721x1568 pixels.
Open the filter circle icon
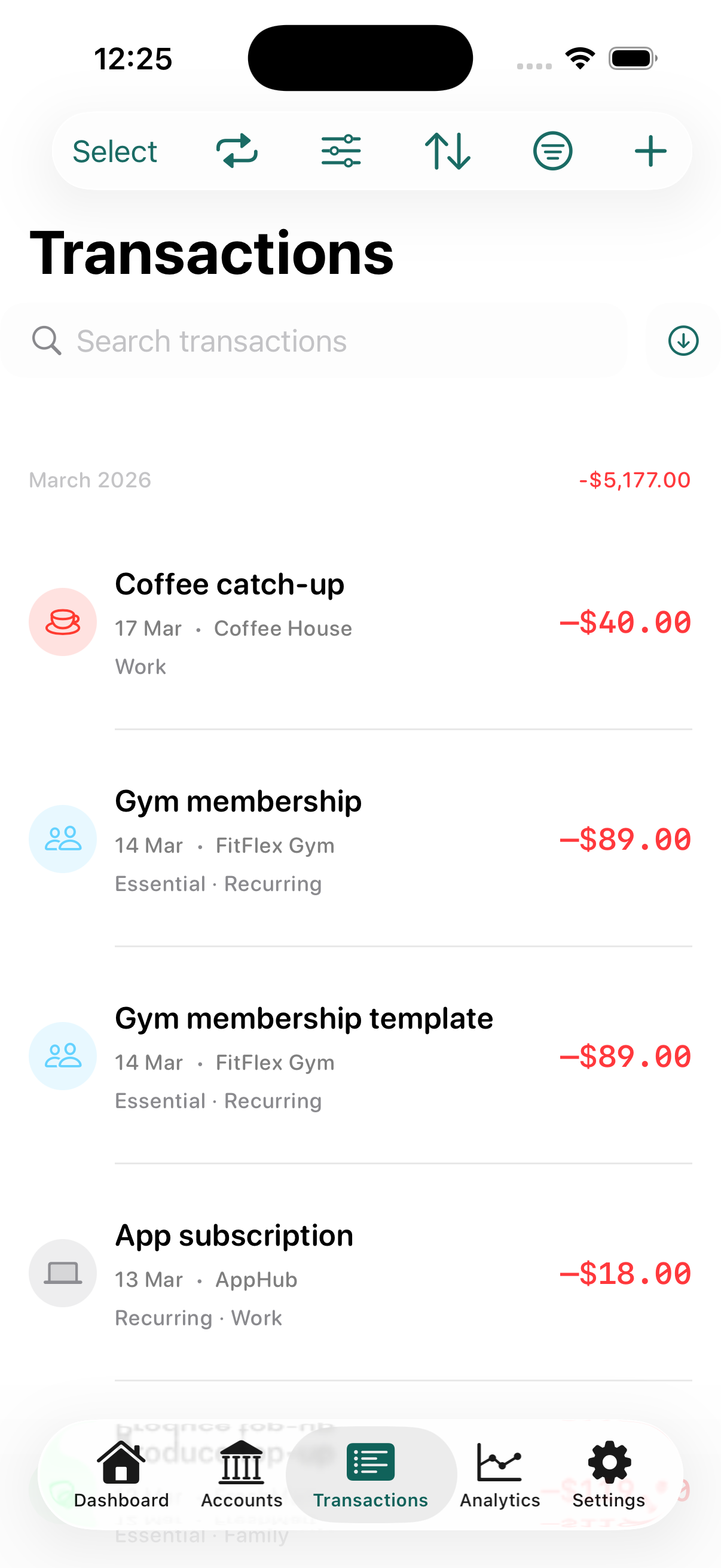point(552,150)
